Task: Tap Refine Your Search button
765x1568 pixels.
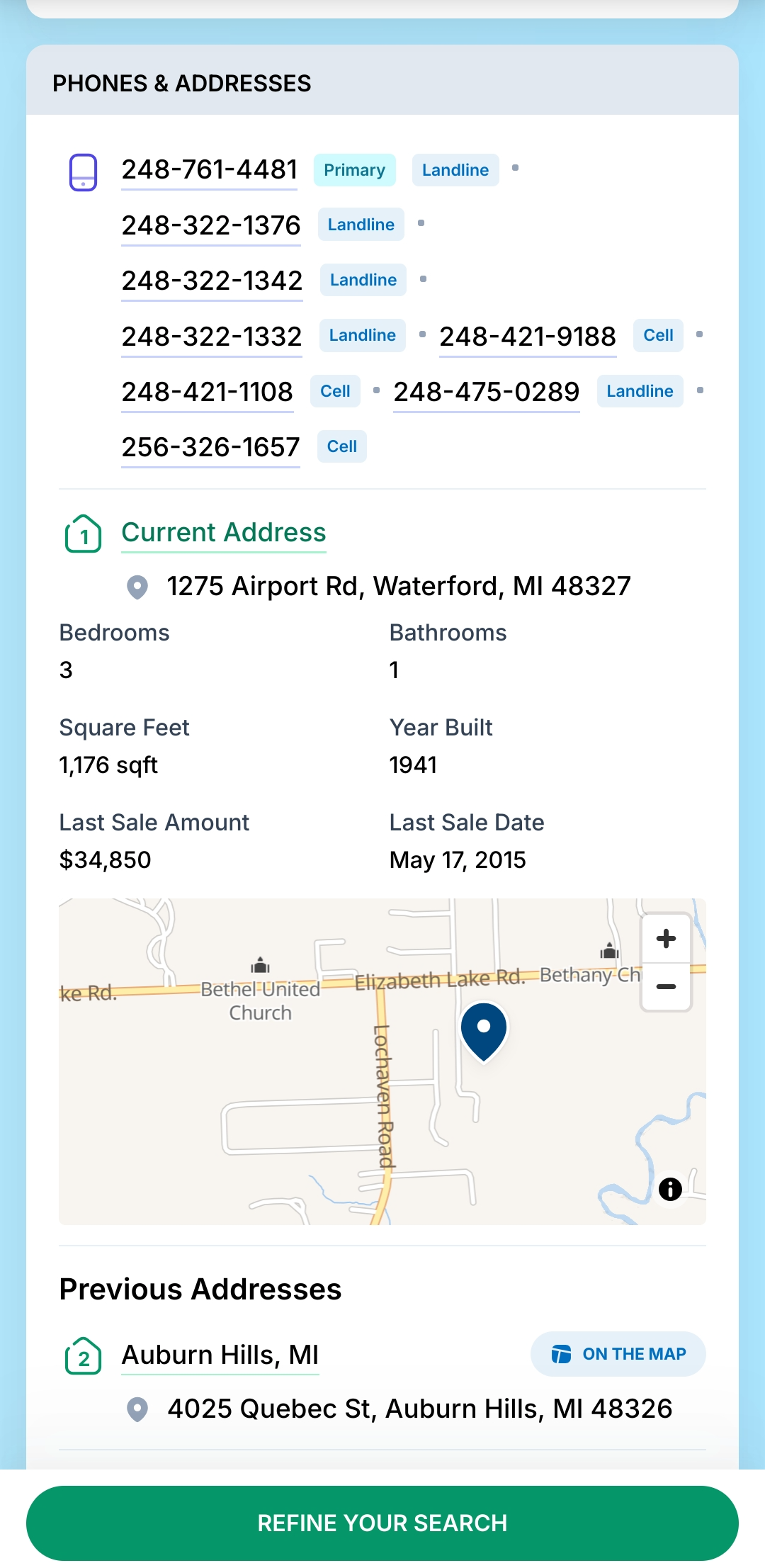Action: click(x=382, y=1523)
